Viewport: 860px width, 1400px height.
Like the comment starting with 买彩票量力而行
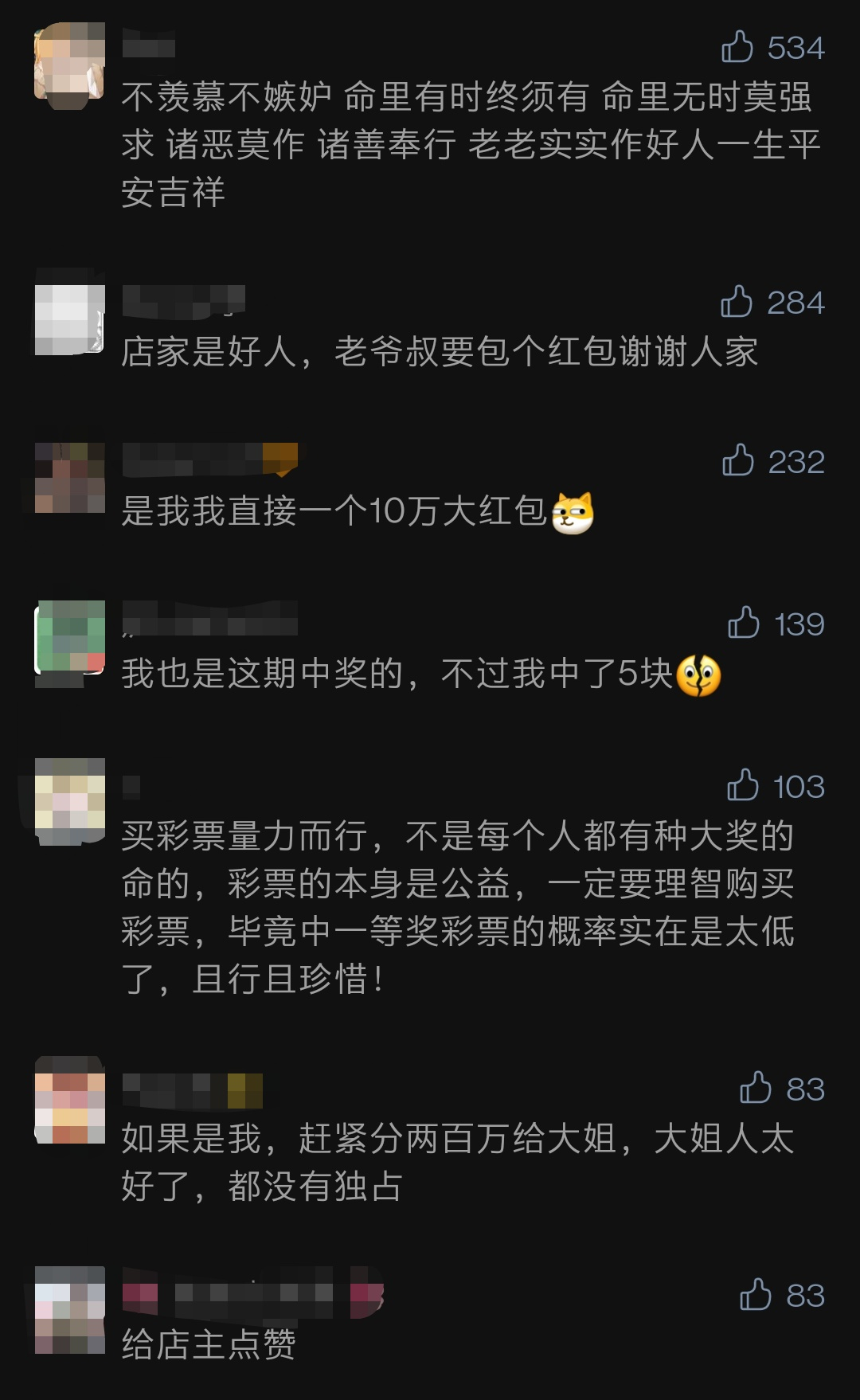coord(743,785)
